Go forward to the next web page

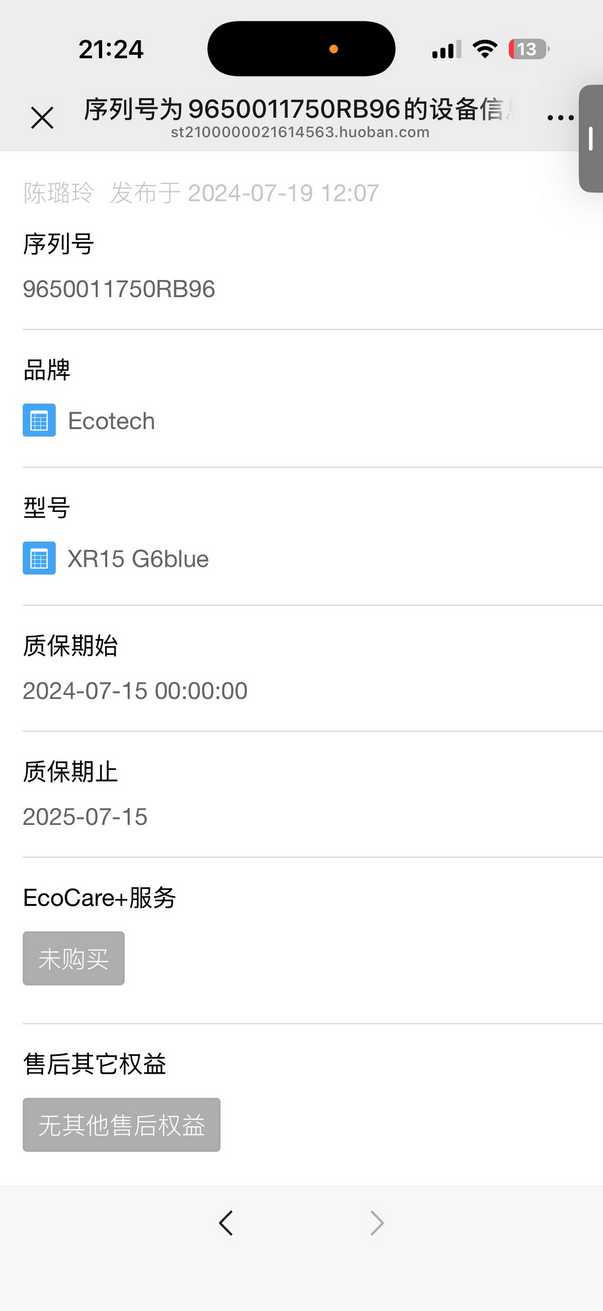pyautogui.click(x=377, y=1222)
